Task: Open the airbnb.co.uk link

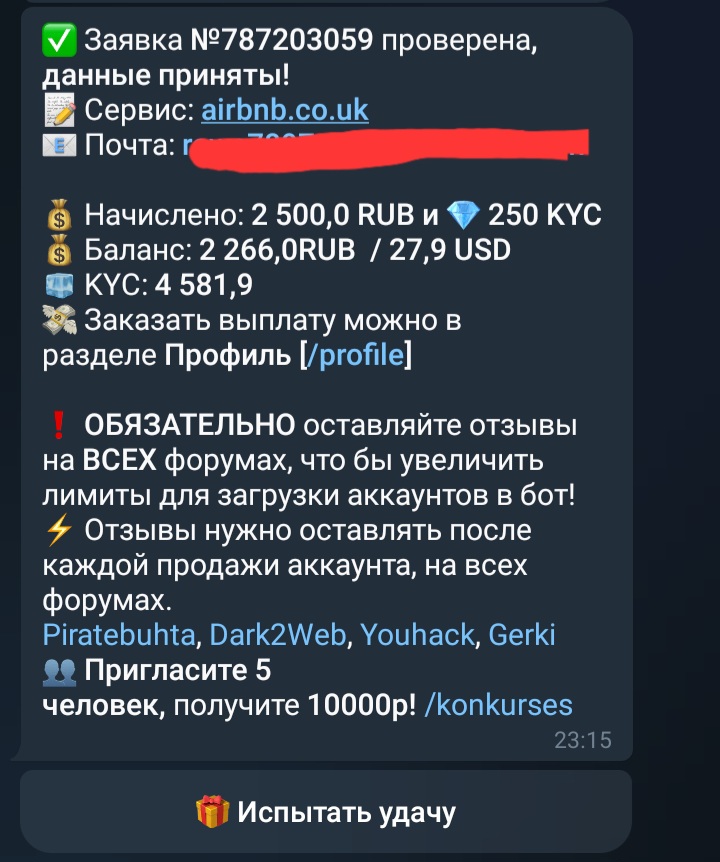Action: [285, 109]
